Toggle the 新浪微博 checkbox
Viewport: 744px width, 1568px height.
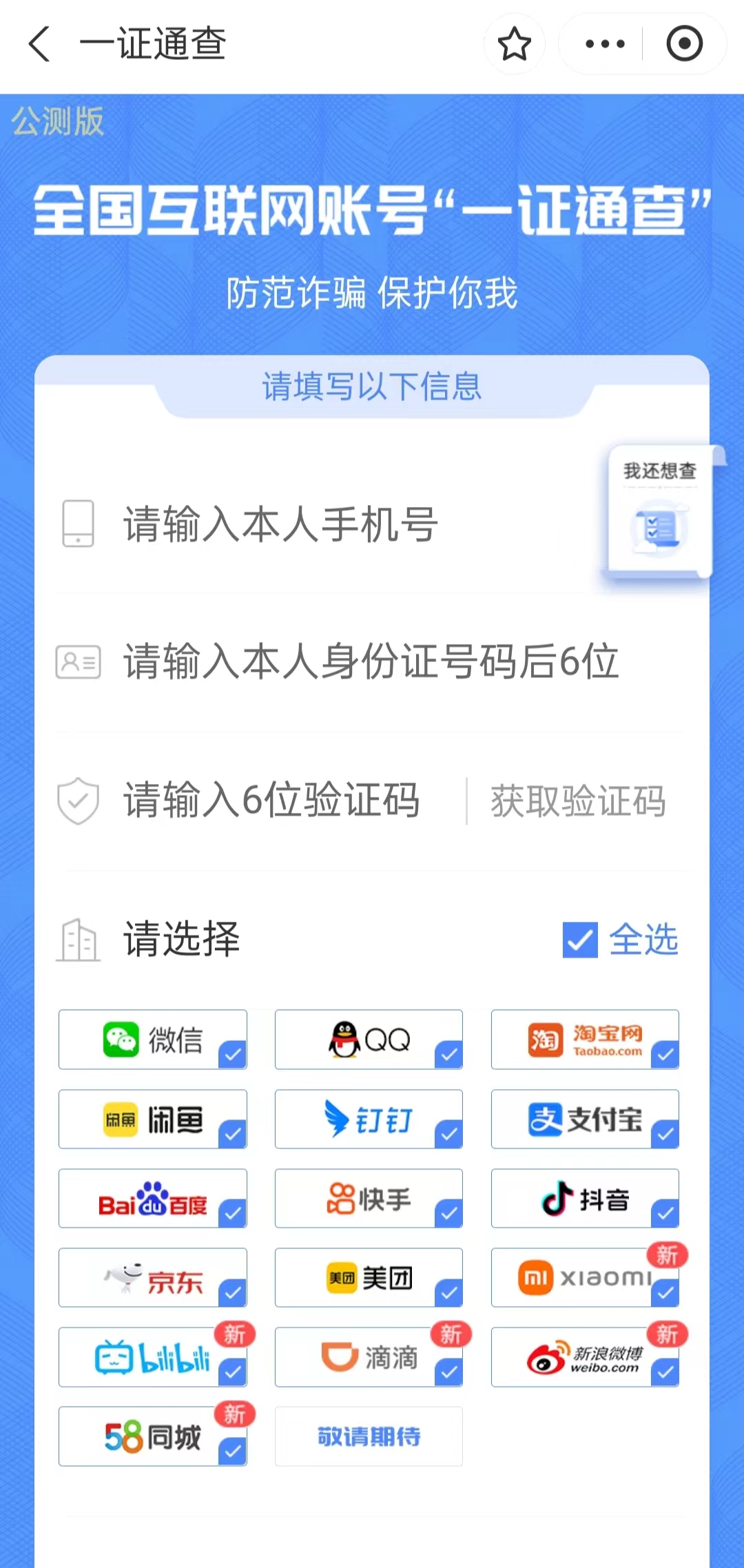pos(585,1357)
